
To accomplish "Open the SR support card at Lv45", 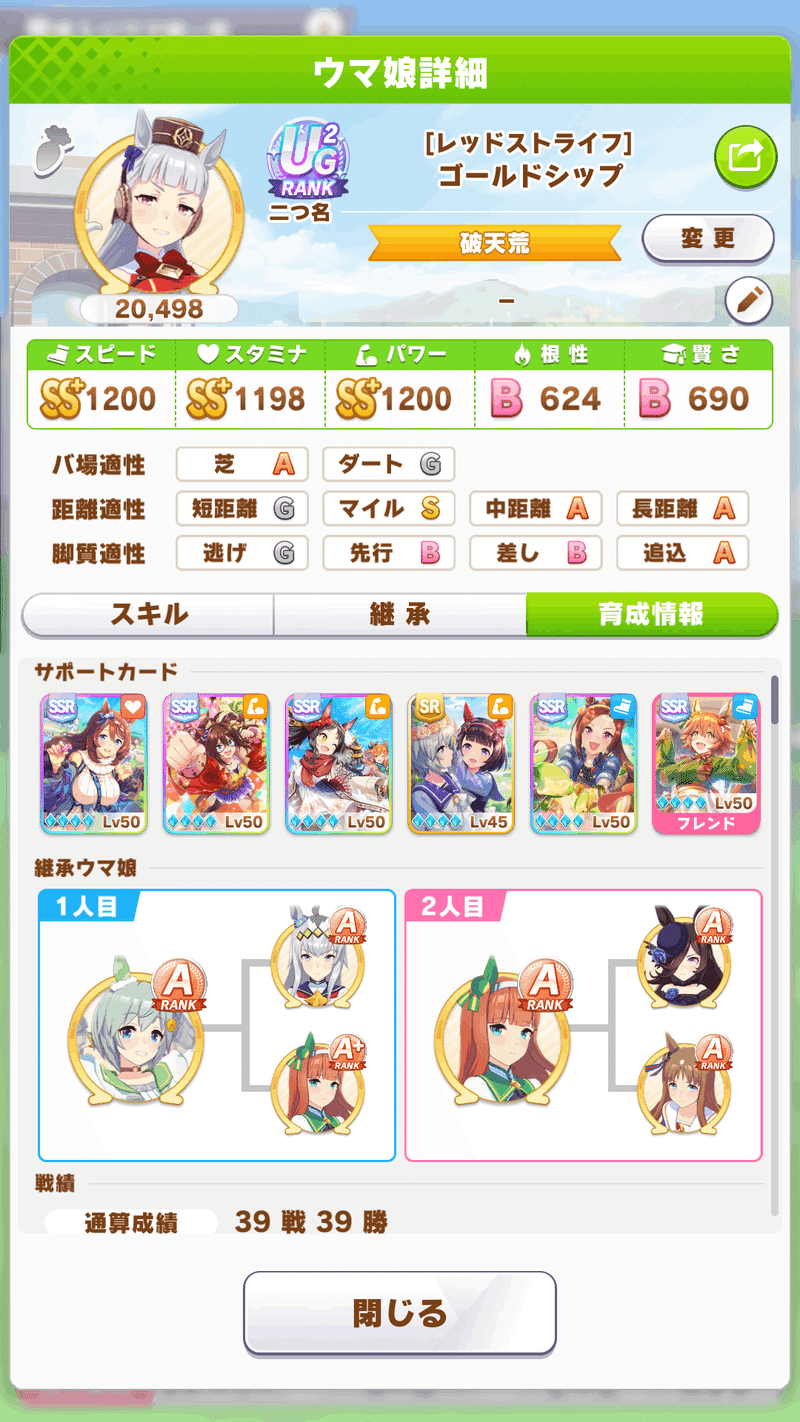I will (x=461, y=764).
